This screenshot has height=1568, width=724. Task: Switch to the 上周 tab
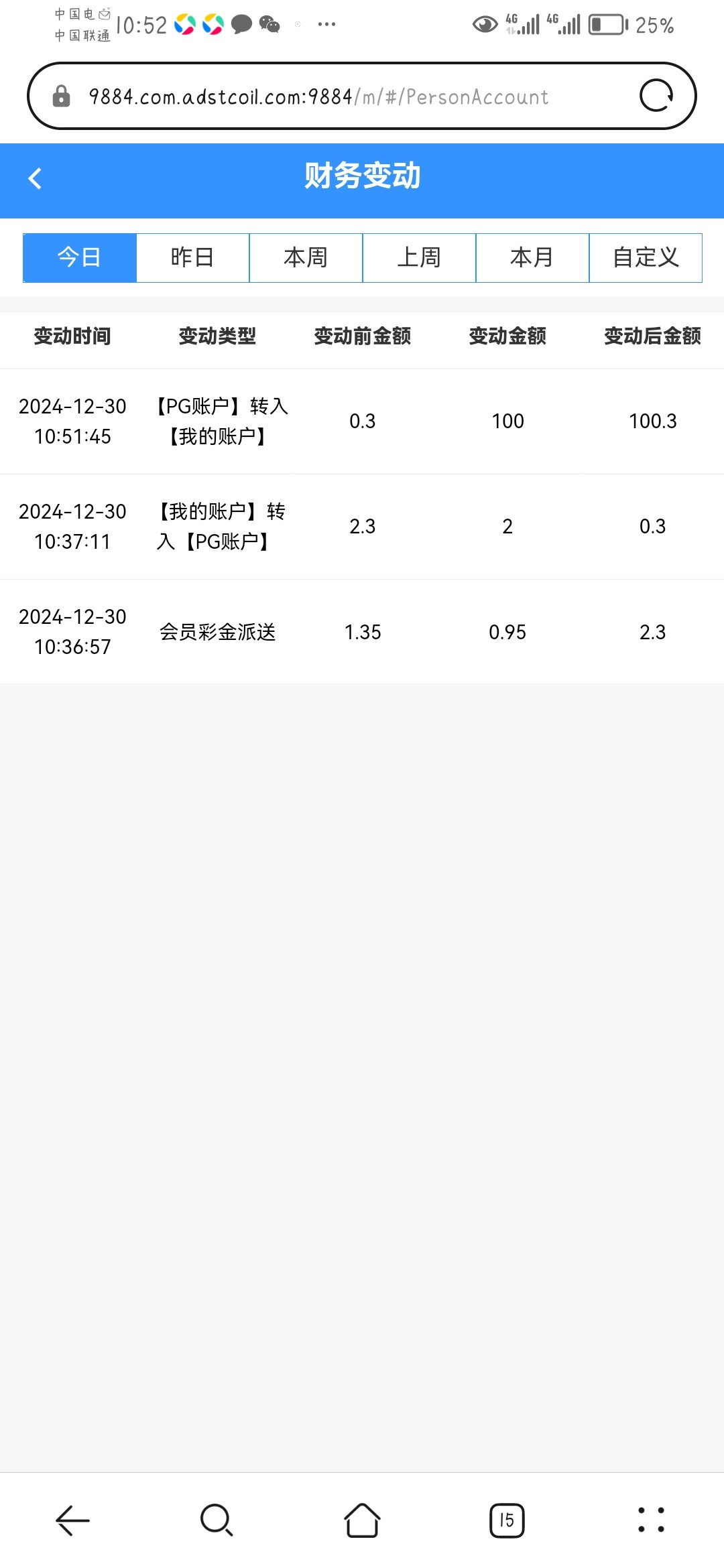point(420,258)
